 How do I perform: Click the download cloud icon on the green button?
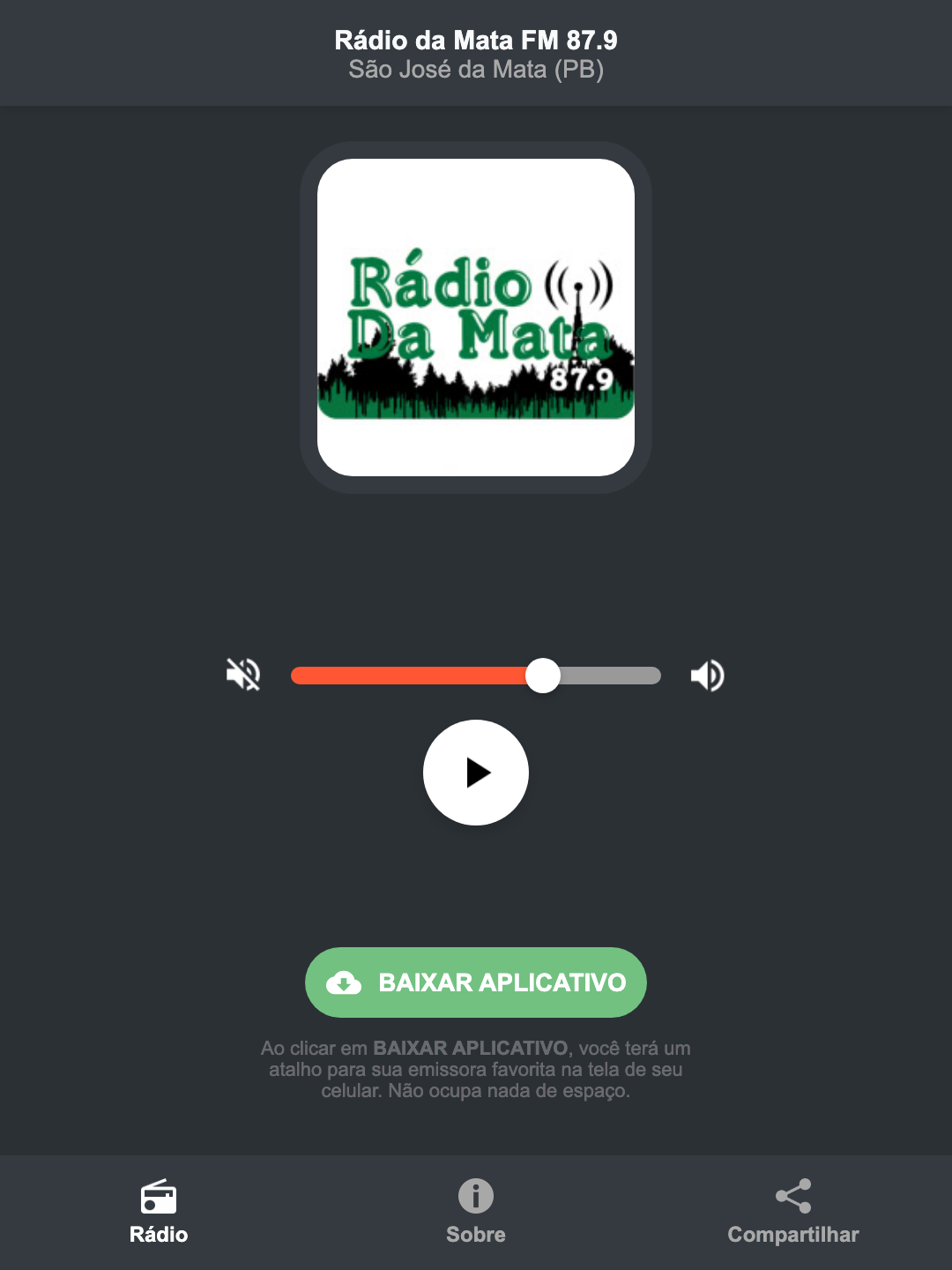click(x=346, y=982)
